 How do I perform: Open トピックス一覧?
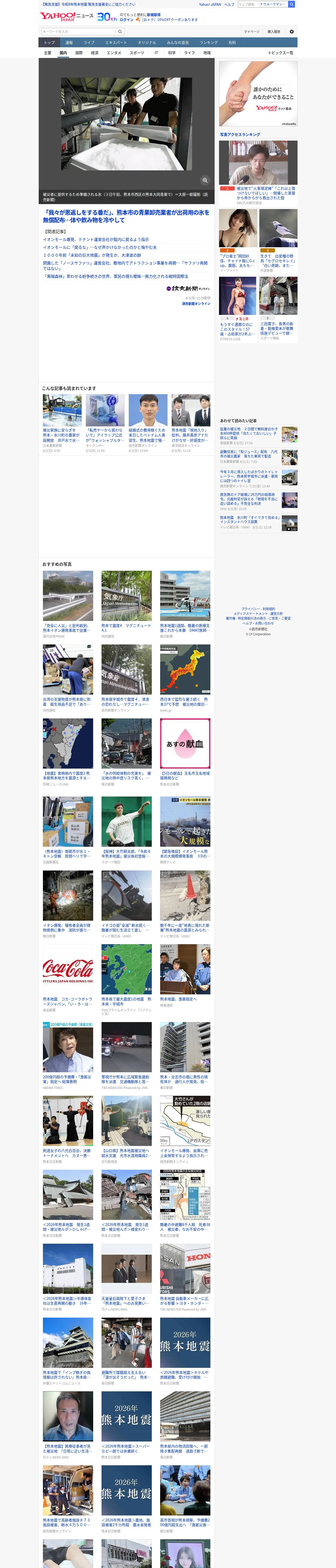click(281, 53)
